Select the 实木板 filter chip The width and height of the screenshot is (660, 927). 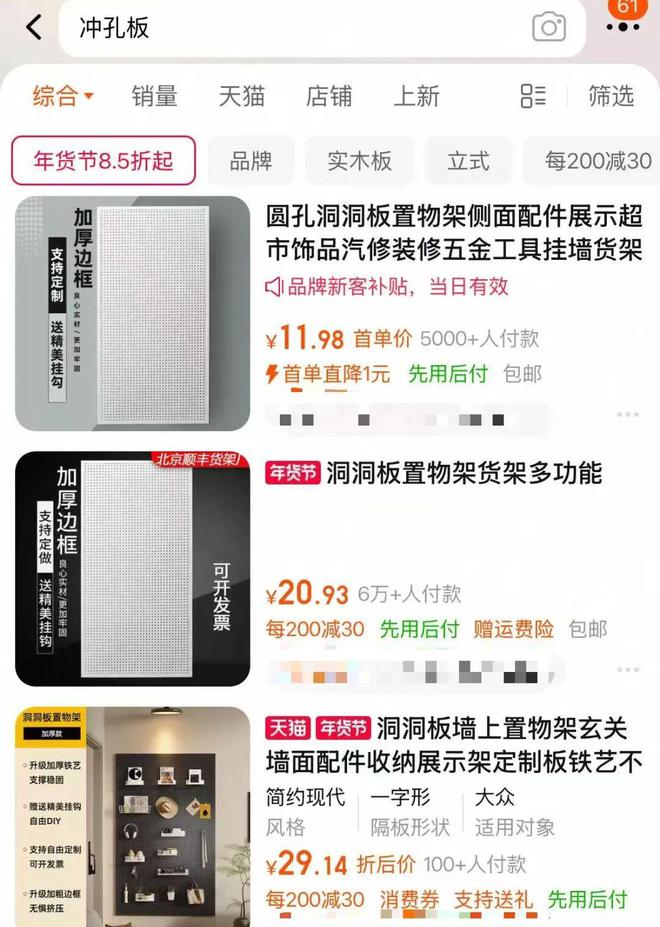360,161
